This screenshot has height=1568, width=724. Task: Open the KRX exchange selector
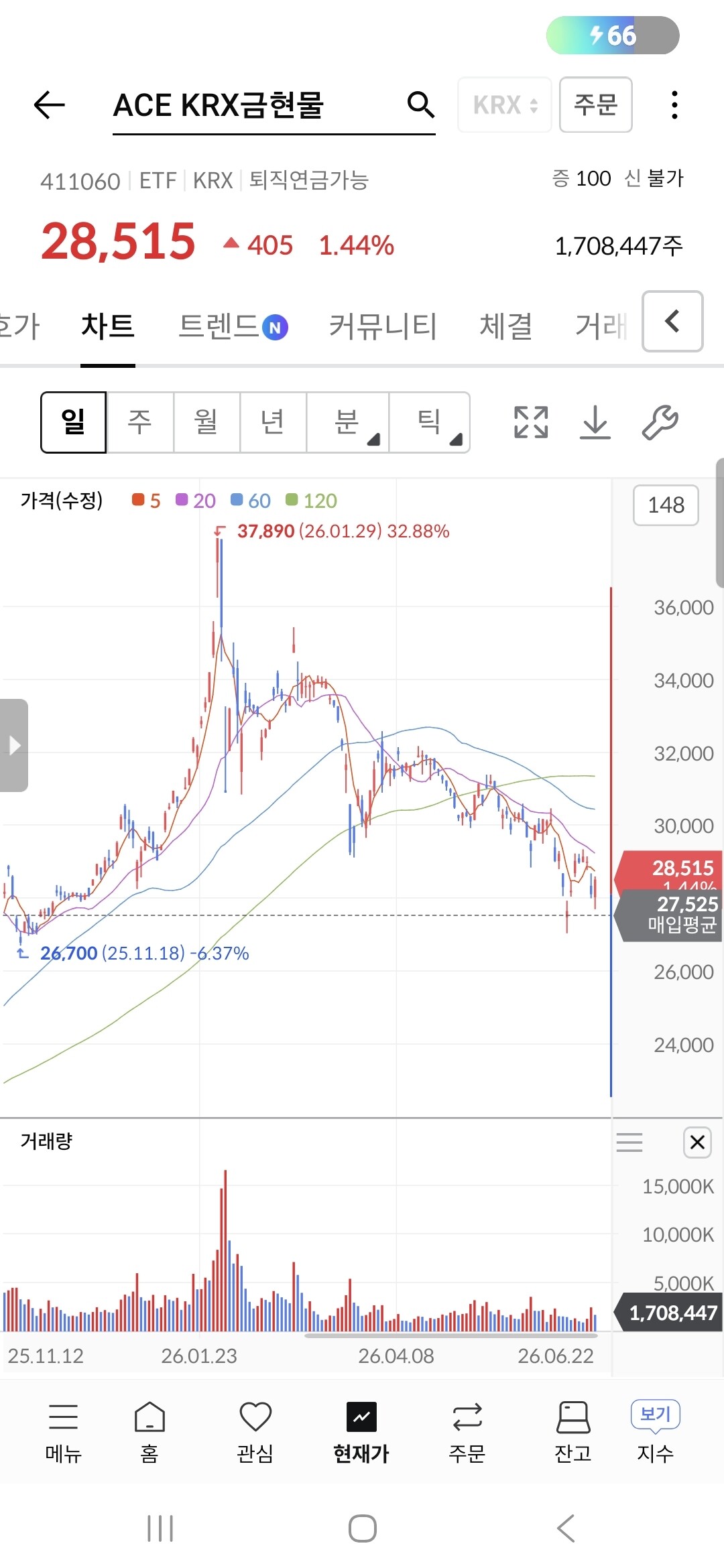(x=505, y=105)
